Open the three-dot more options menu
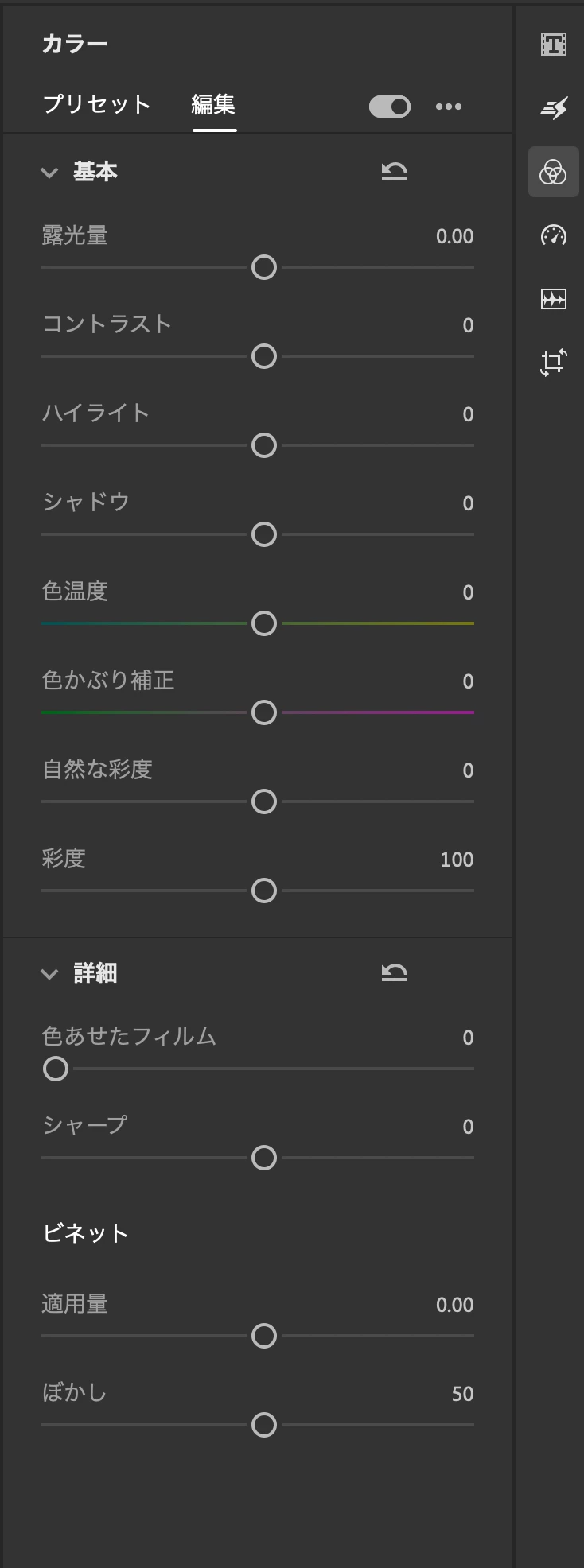This screenshot has height=1568, width=584. pyautogui.click(x=449, y=107)
